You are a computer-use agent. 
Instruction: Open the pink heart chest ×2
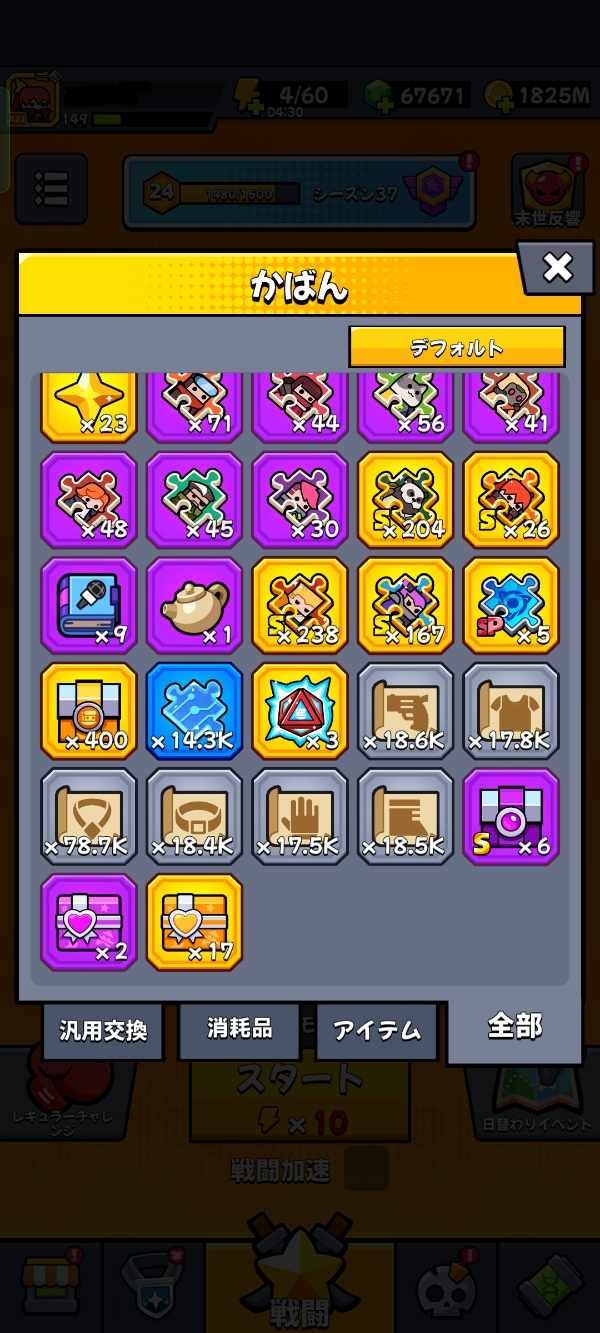click(89, 923)
